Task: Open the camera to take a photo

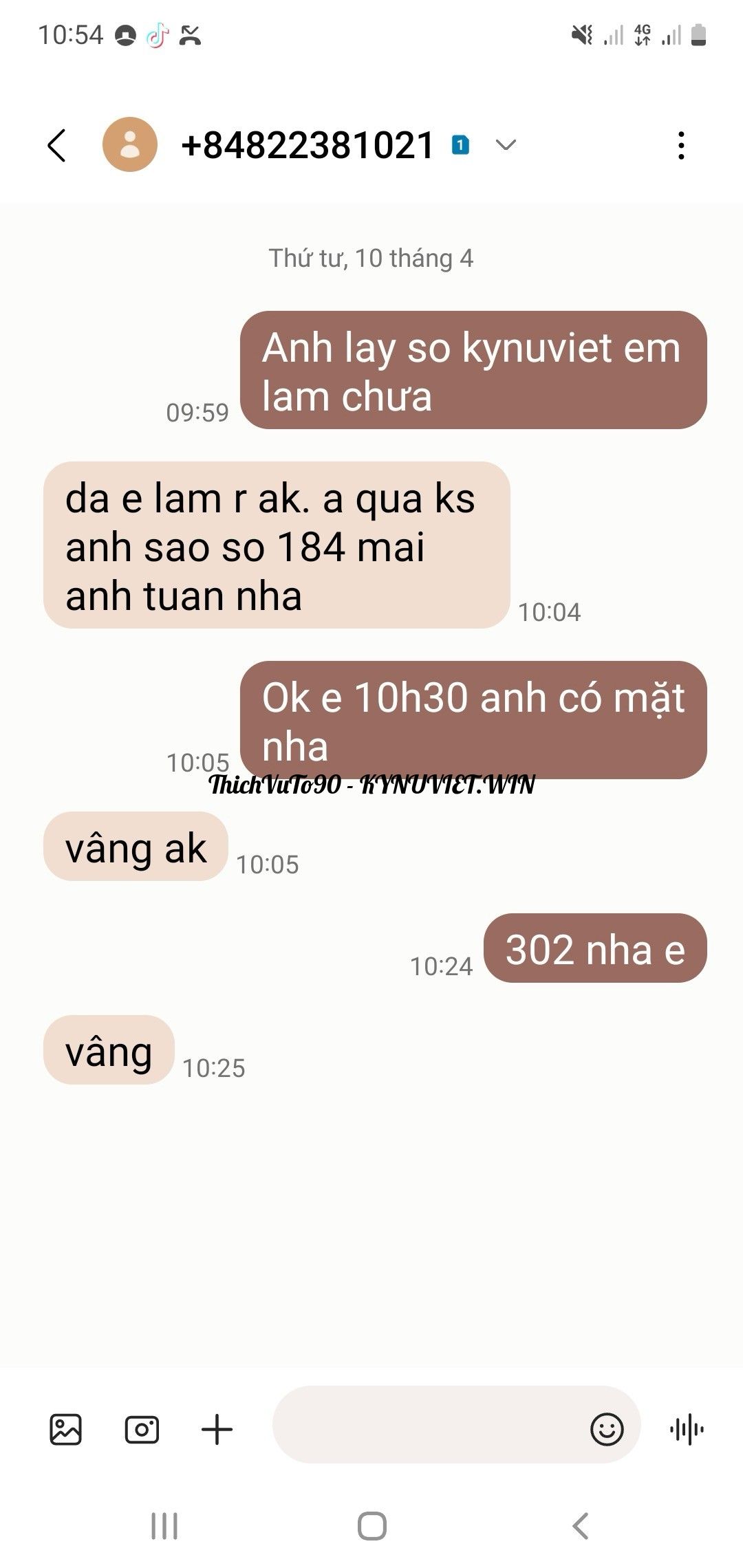Action: 142,1429
